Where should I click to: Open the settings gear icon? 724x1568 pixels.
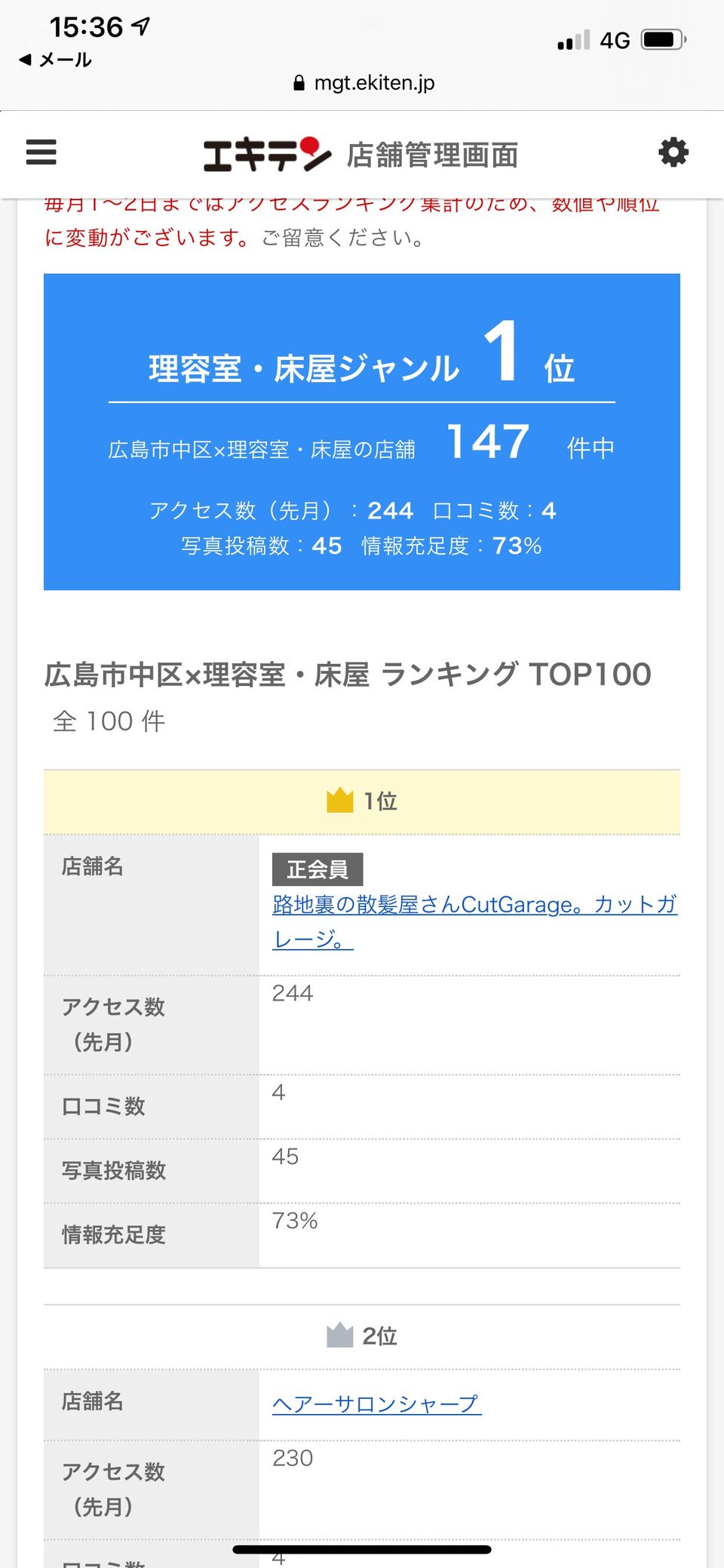click(x=673, y=152)
